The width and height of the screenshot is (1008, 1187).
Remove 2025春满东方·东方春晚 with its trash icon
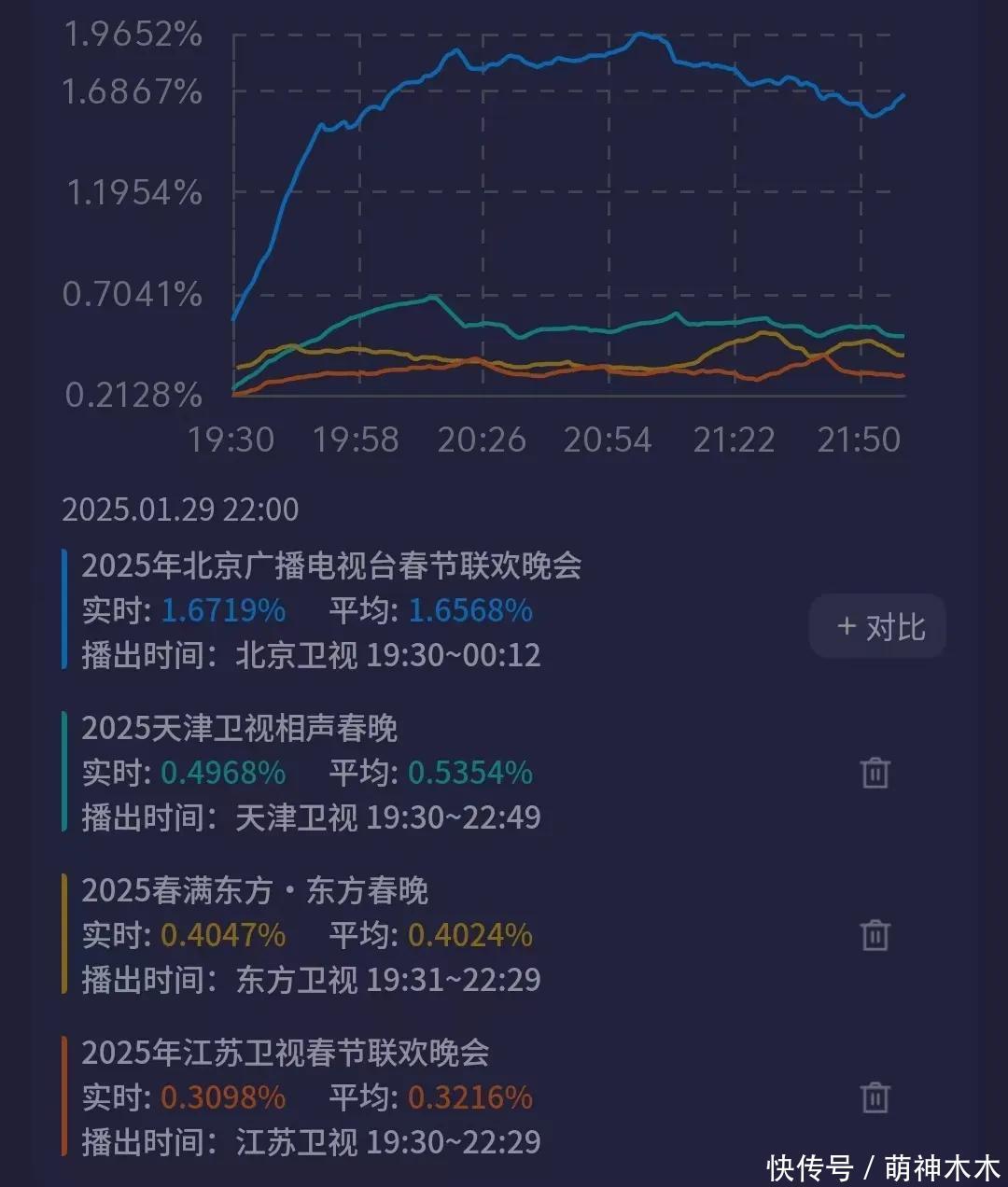click(875, 935)
